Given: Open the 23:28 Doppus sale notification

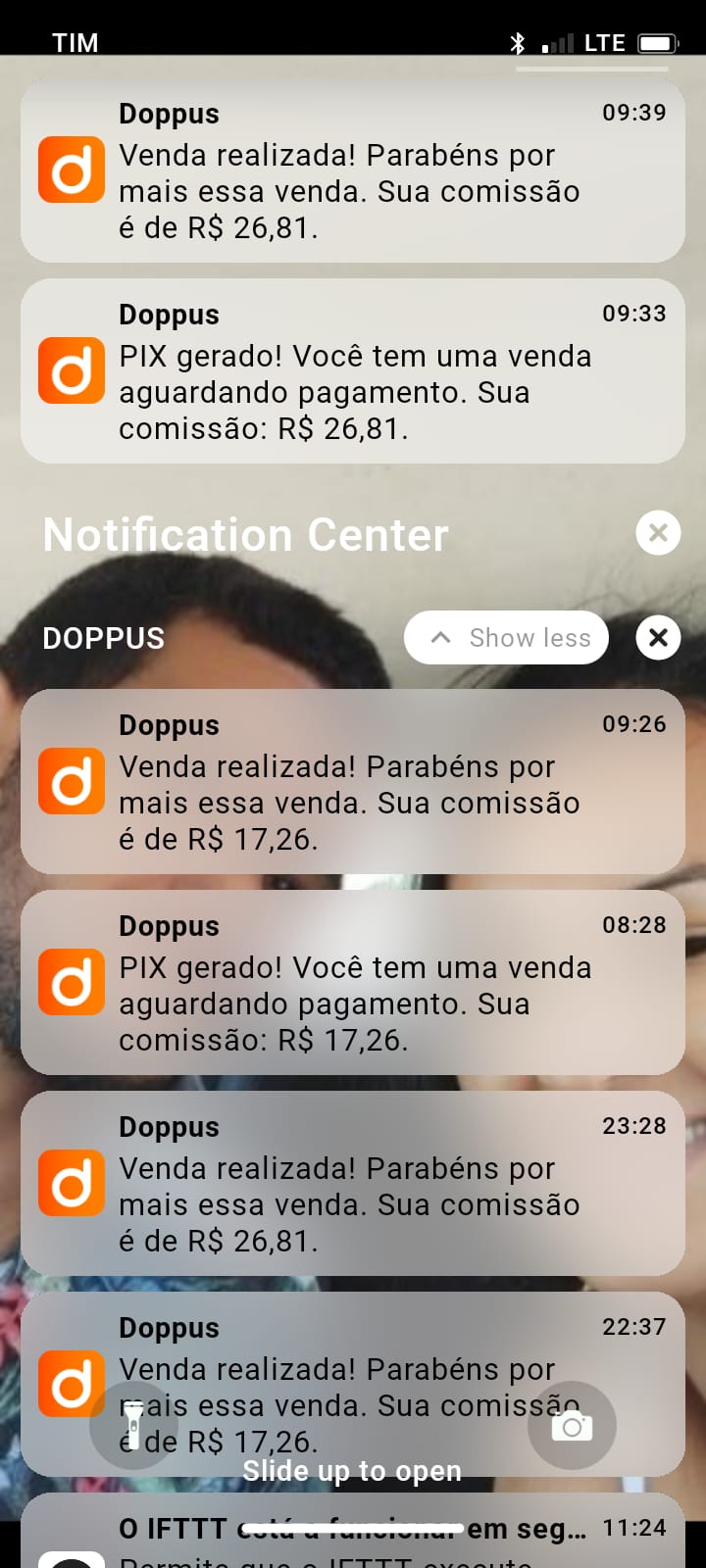Looking at the screenshot, I should click(x=353, y=1184).
